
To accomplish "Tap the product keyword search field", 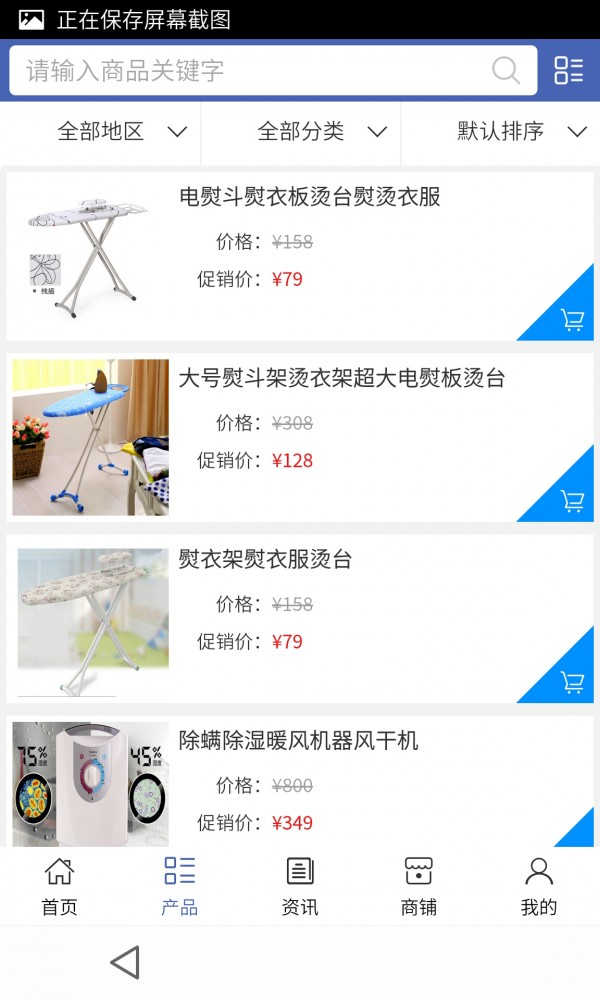I will [255, 70].
